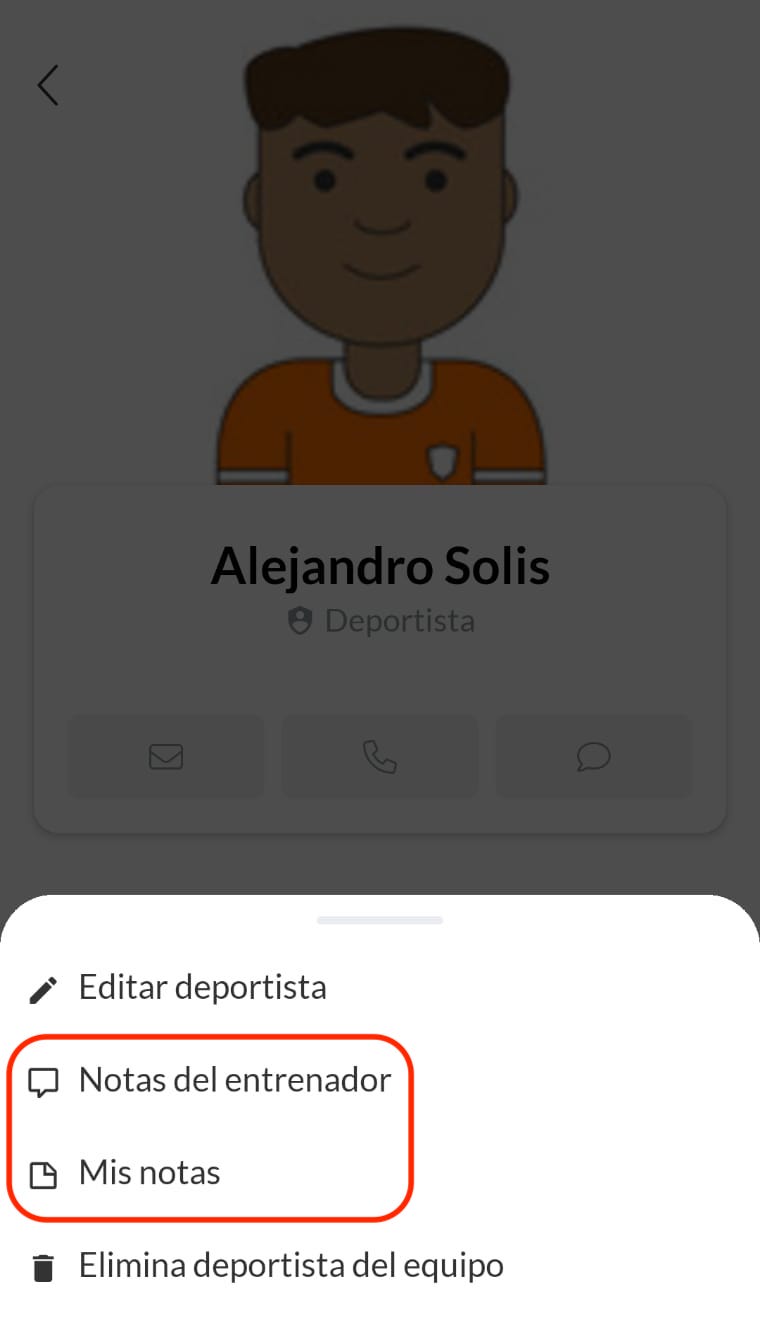This screenshot has height=1335, width=760.
Task: Choose Elimina deportista del equipo
Action: point(290,1266)
